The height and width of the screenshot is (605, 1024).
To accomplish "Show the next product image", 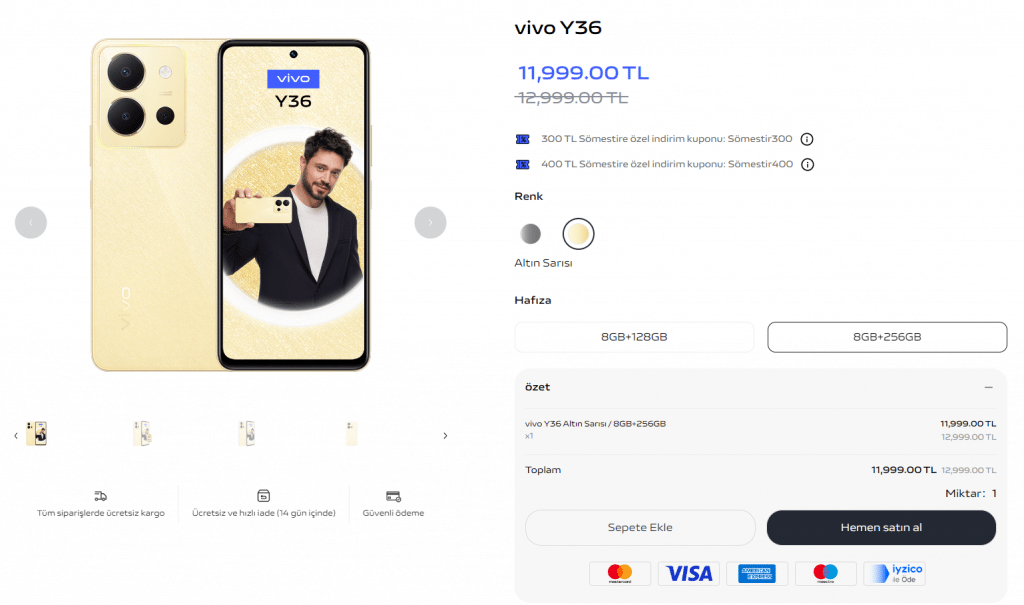I will (x=430, y=222).
